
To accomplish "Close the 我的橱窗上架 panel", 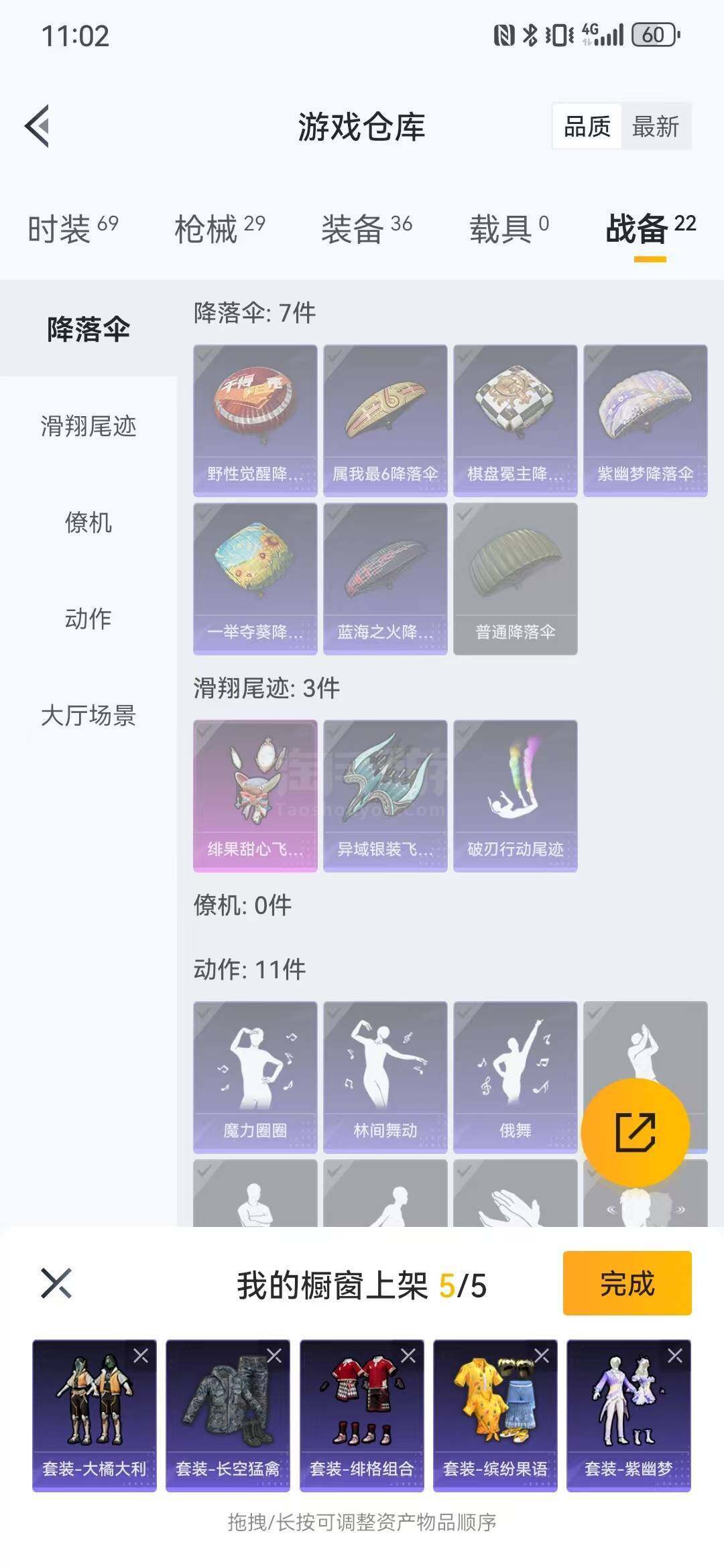I will (x=56, y=1283).
